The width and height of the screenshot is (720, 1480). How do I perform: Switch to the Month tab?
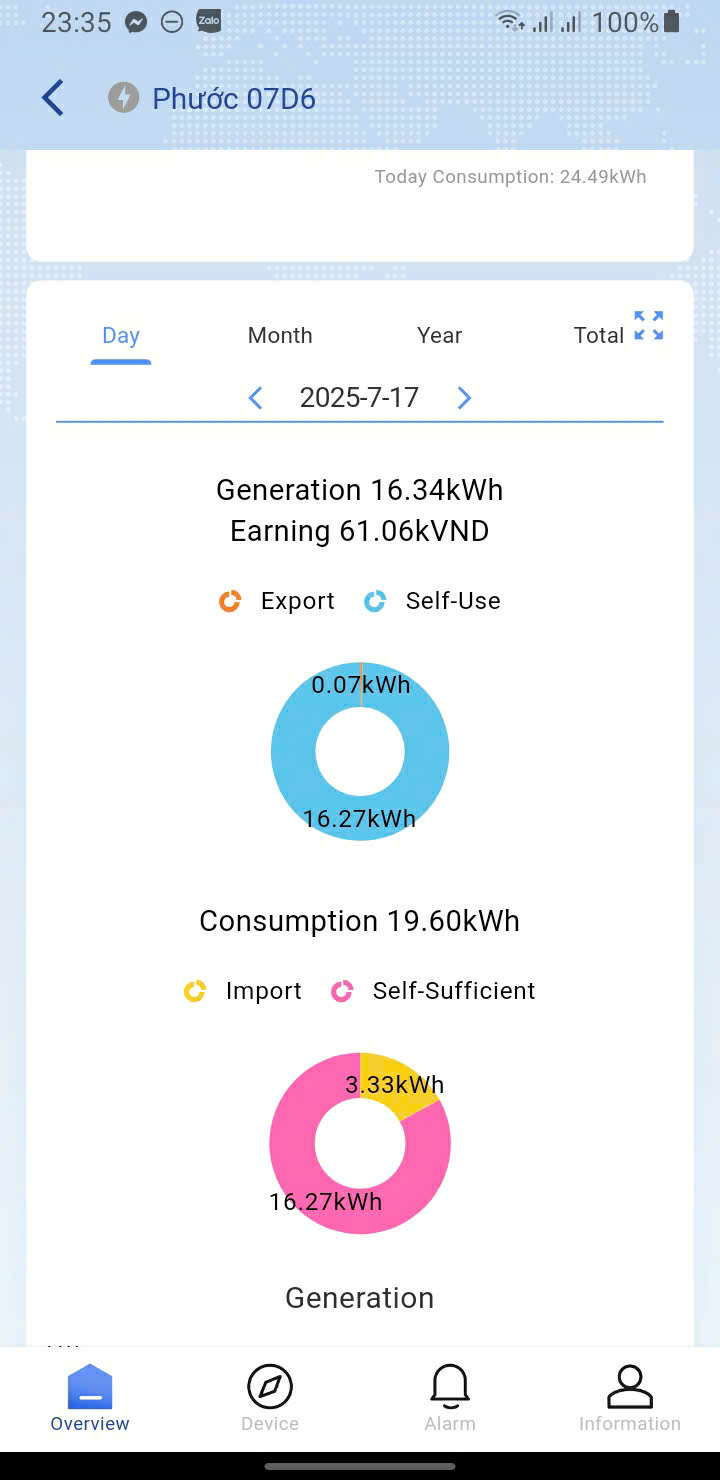(280, 336)
